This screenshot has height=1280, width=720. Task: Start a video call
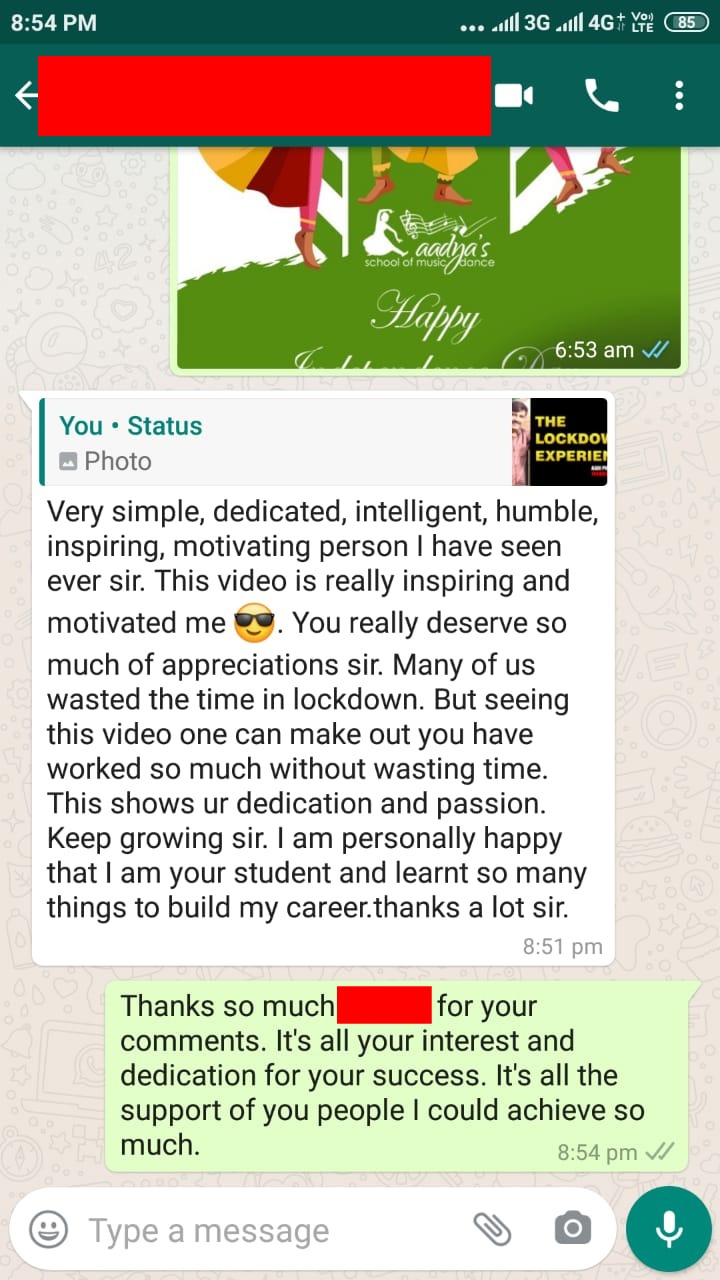click(x=514, y=96)
